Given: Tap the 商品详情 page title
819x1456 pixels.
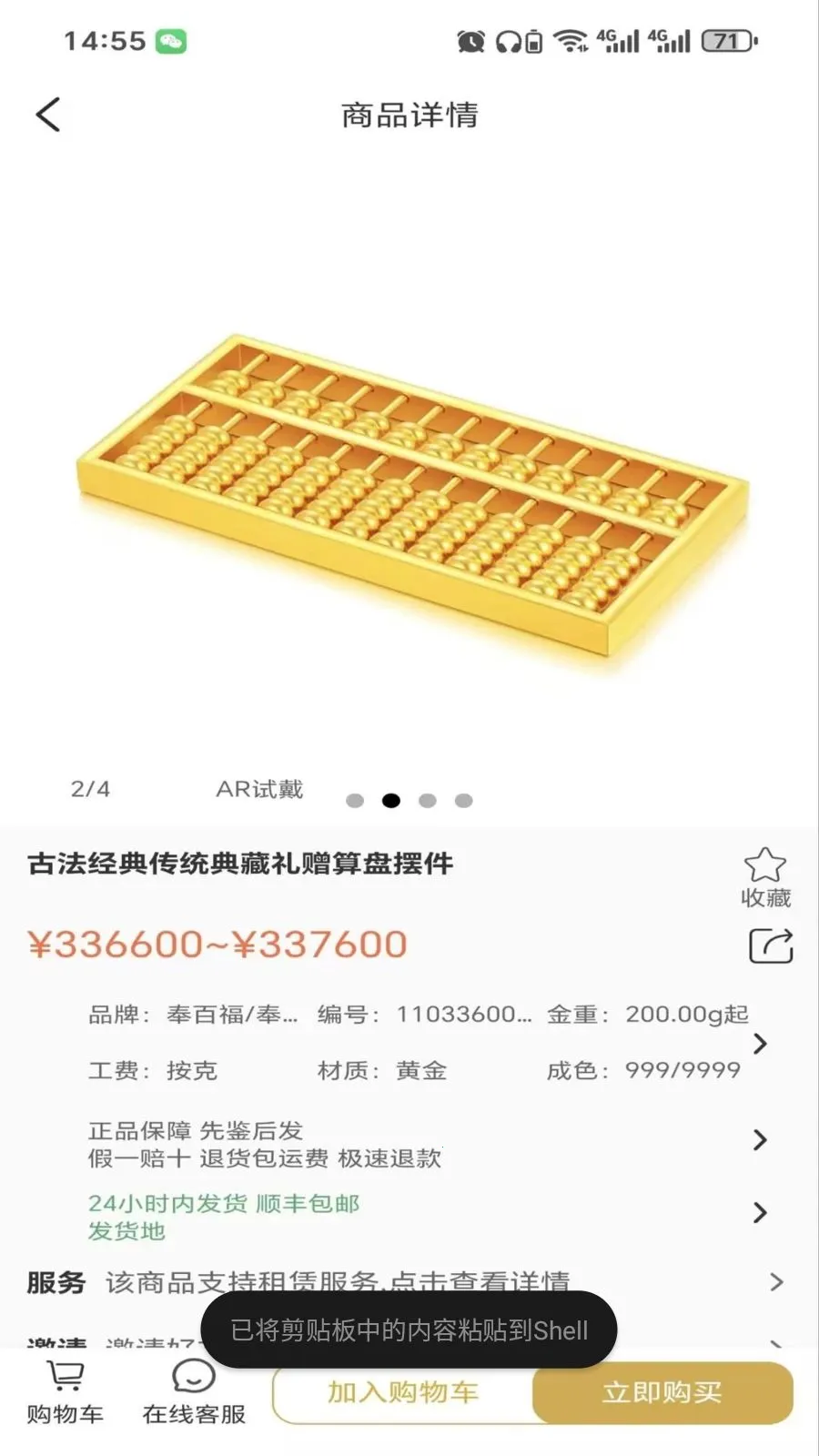Looking at the screenshot, I should pos(409,116).
